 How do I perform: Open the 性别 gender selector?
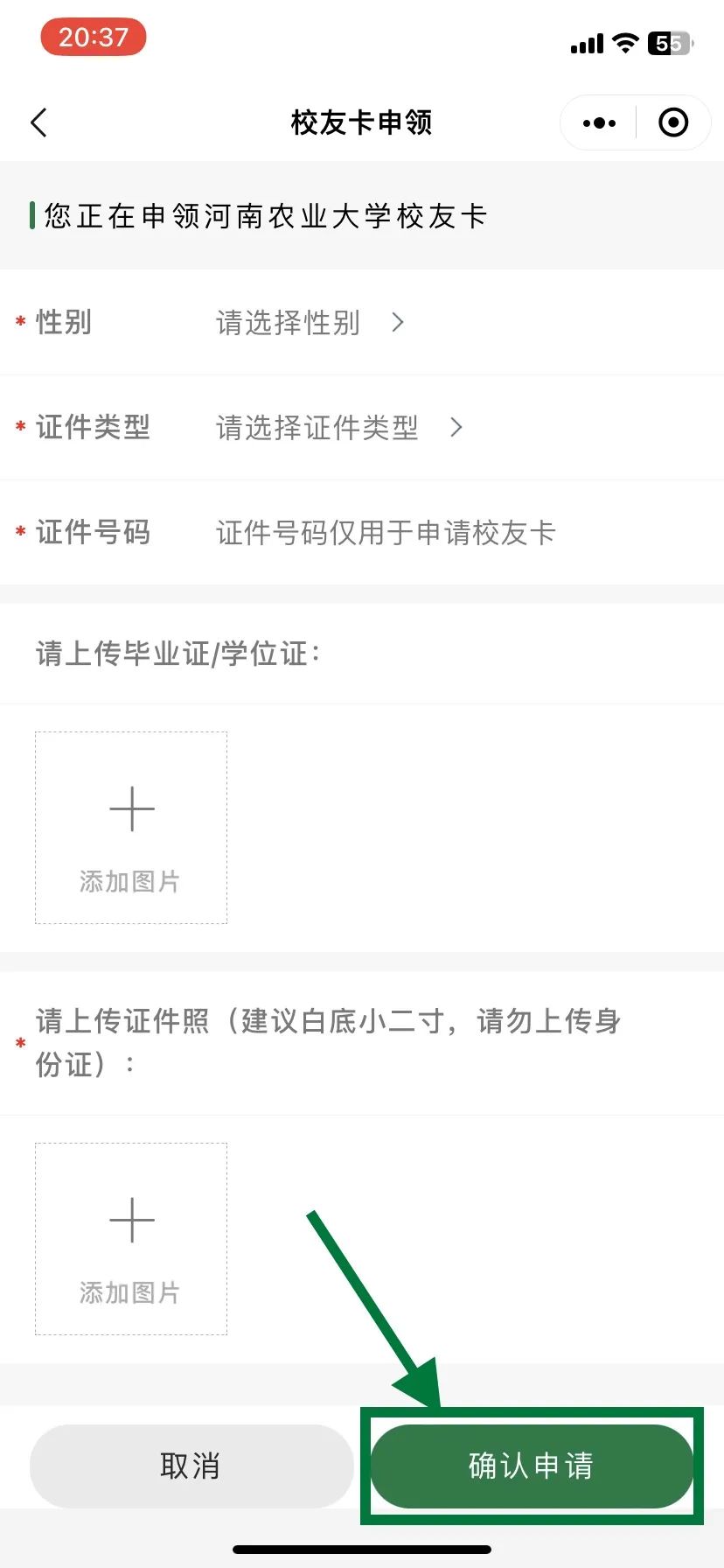[289, 323]
